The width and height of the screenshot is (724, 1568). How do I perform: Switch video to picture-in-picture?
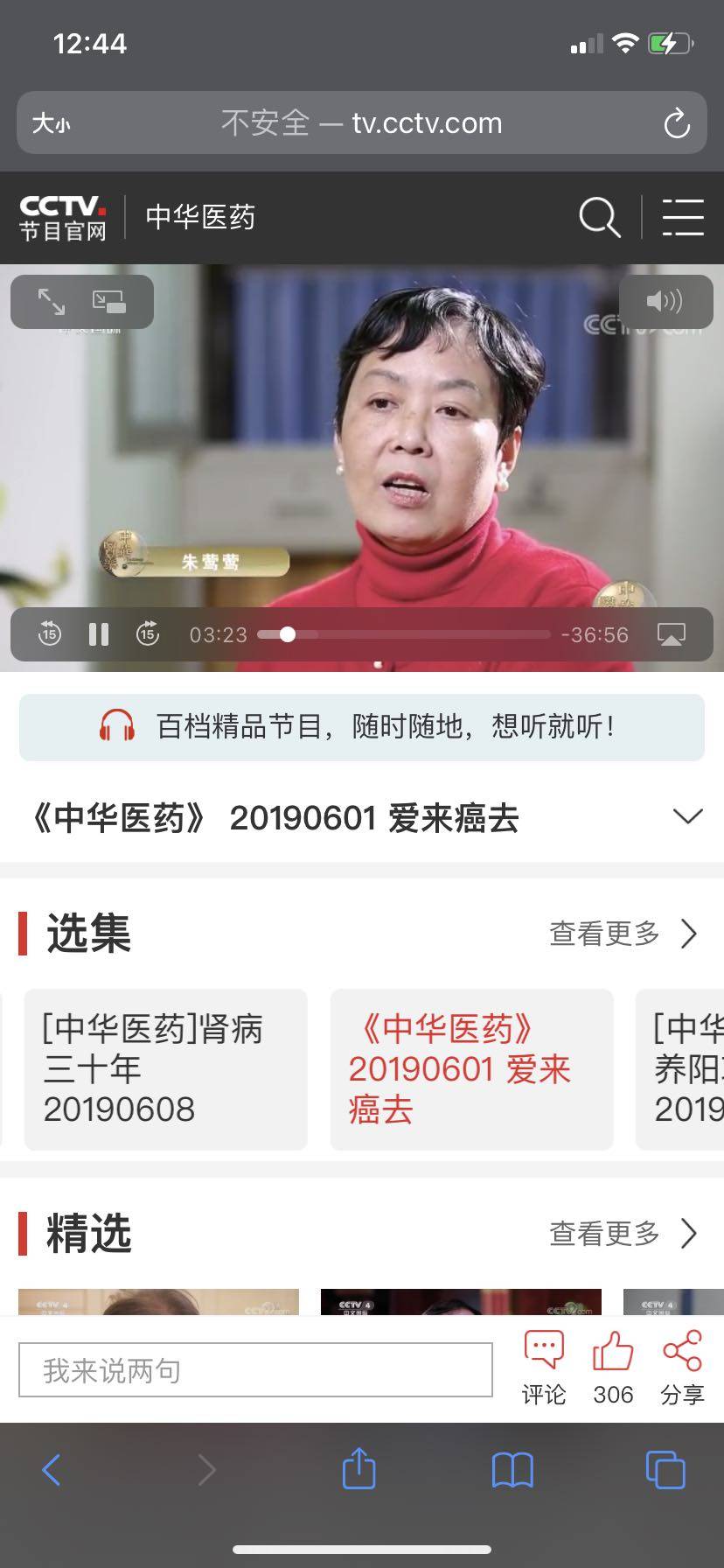109,302
